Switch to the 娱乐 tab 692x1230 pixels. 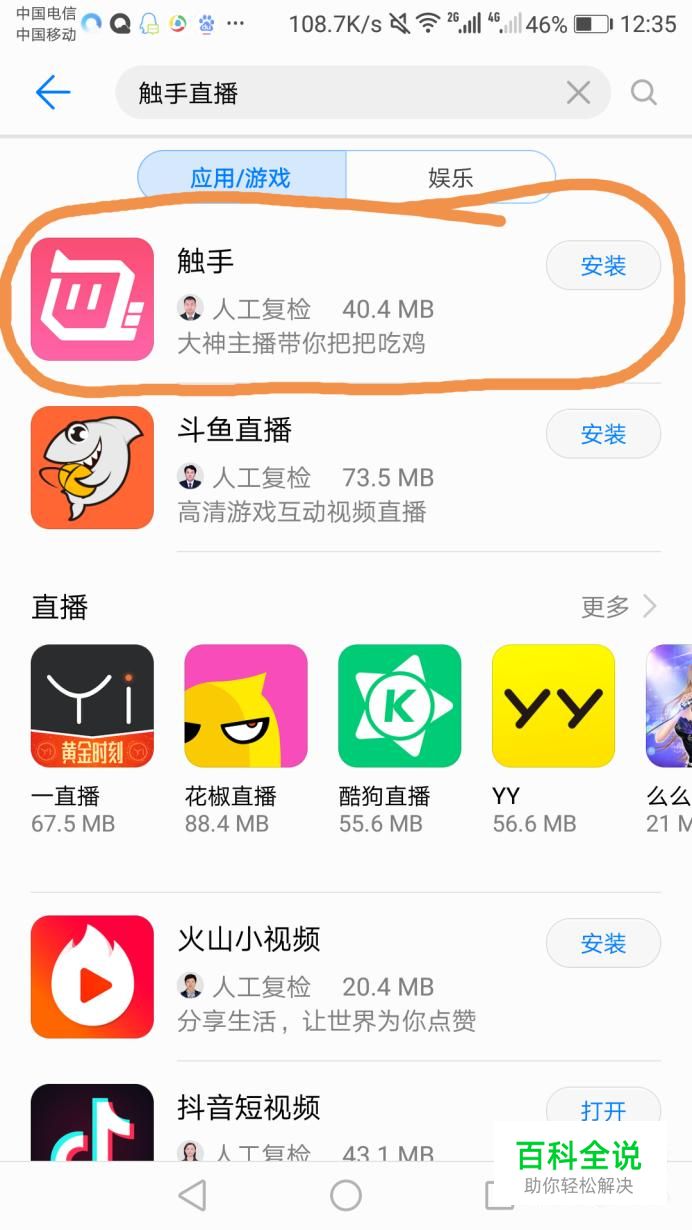450,178
